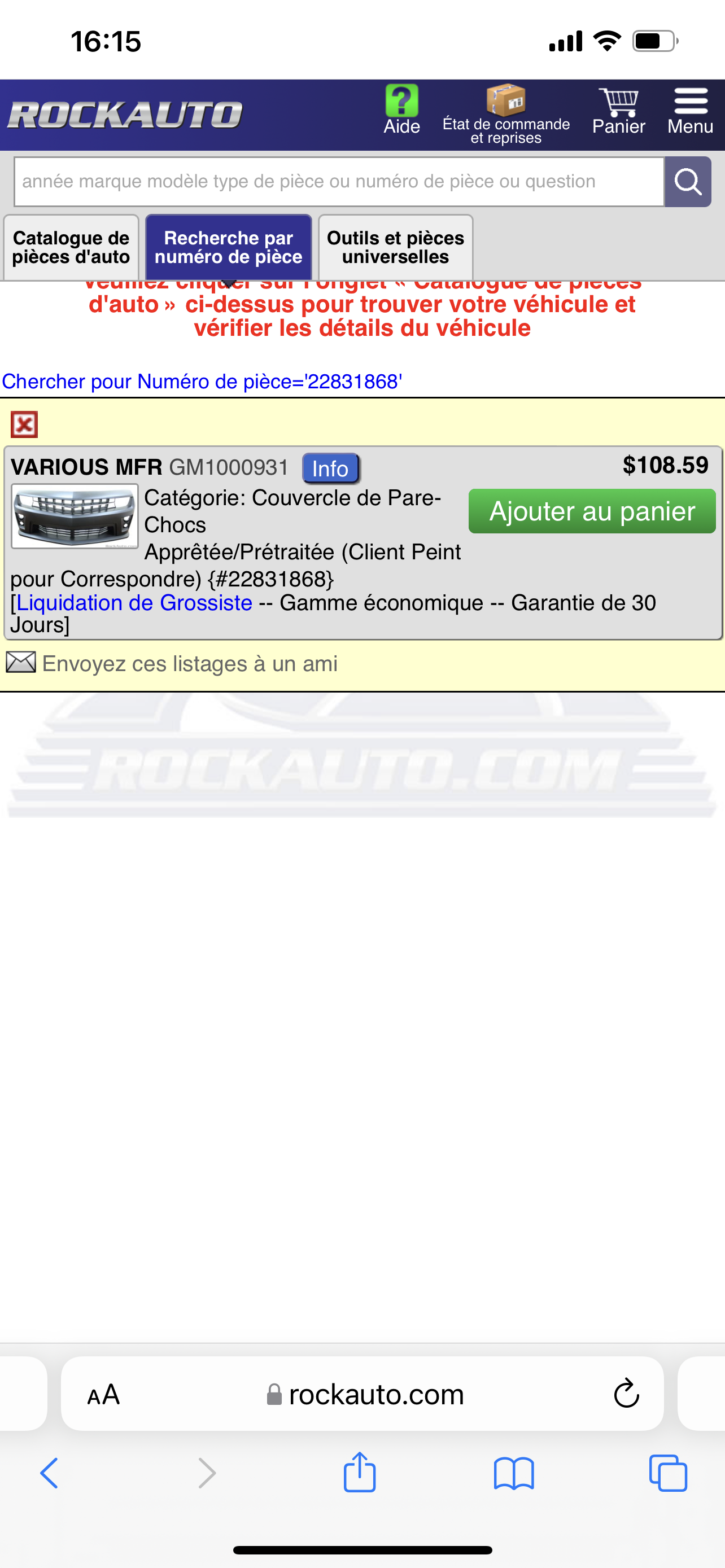725x1568 pixels.
Task: Open État de commande et reprises
Action: coord(506,115)
